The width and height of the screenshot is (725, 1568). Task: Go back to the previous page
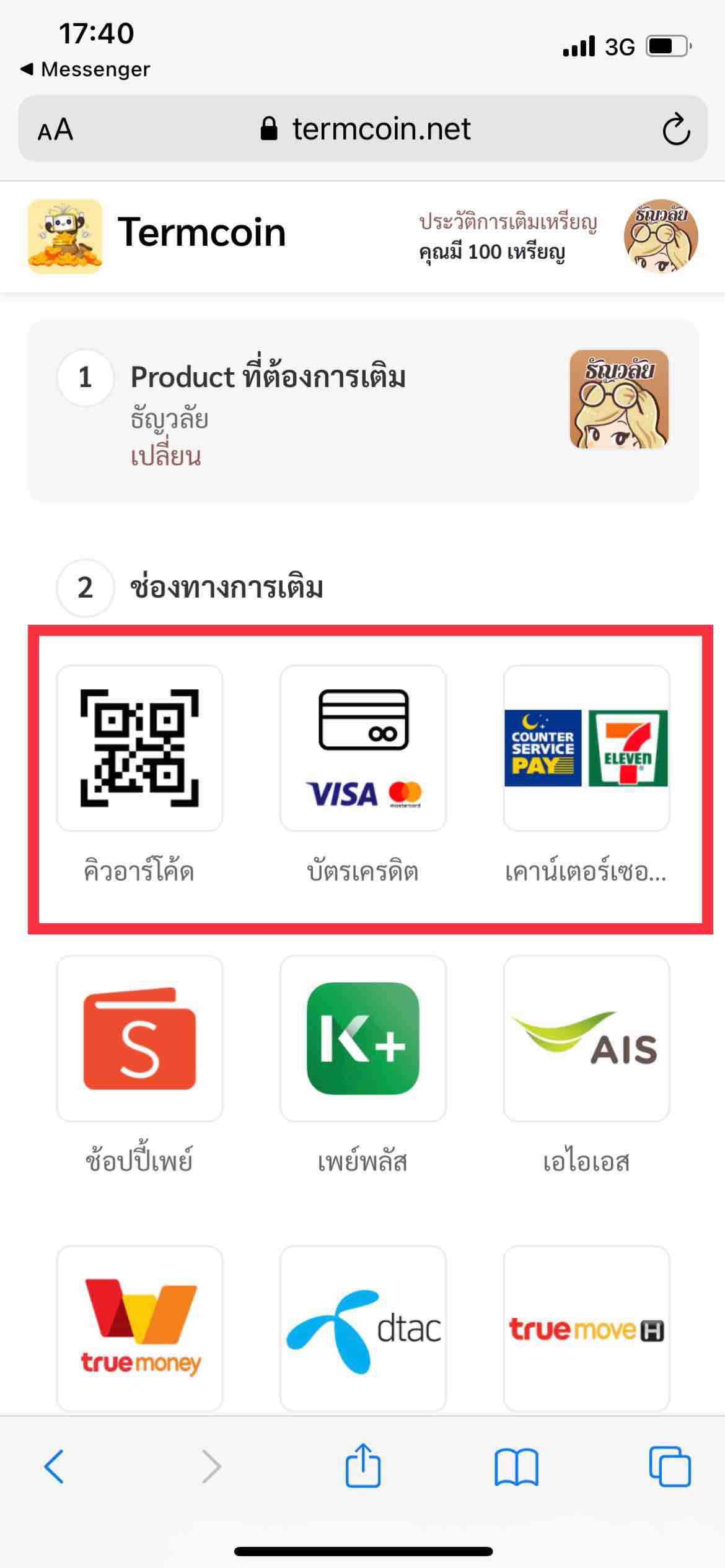pos(54,1466)
